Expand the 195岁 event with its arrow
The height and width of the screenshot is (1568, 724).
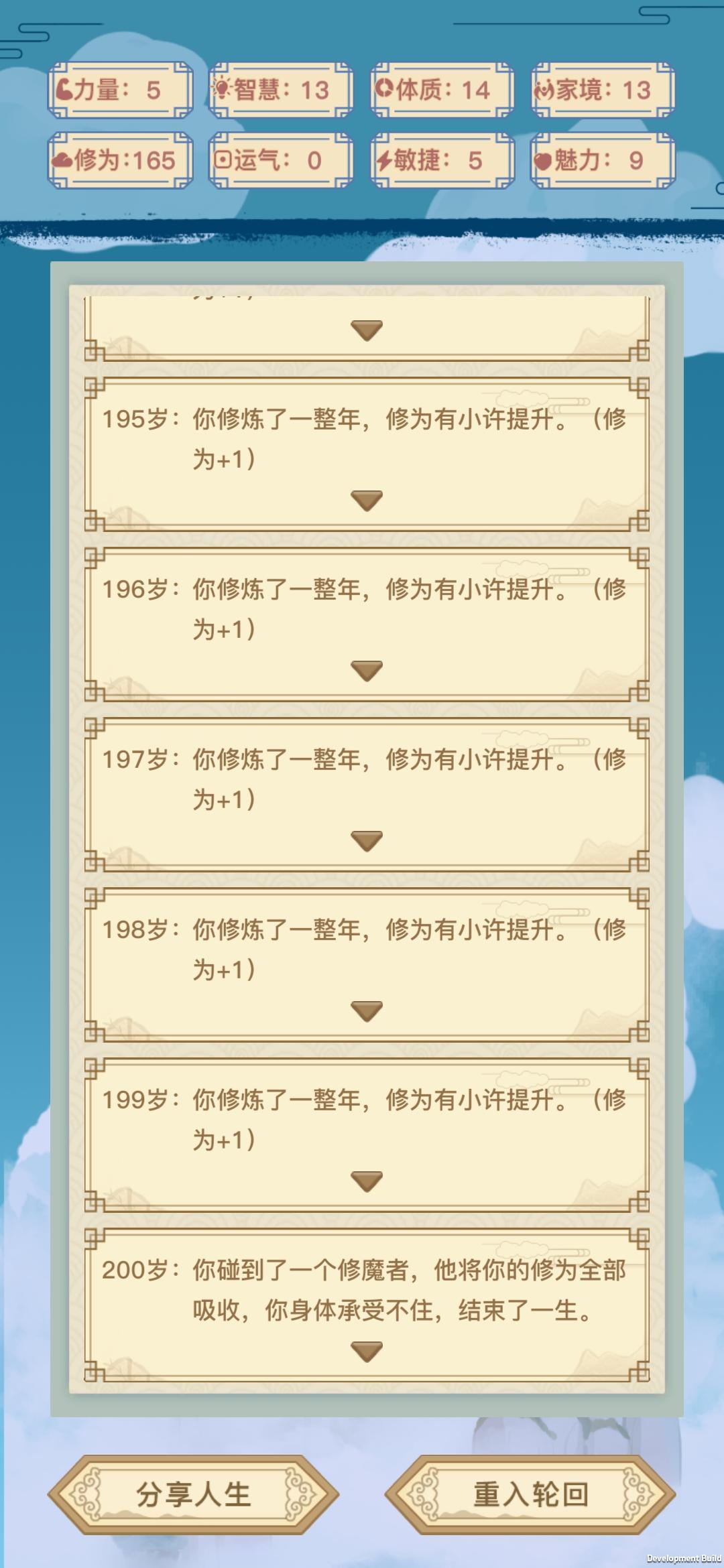365,501
